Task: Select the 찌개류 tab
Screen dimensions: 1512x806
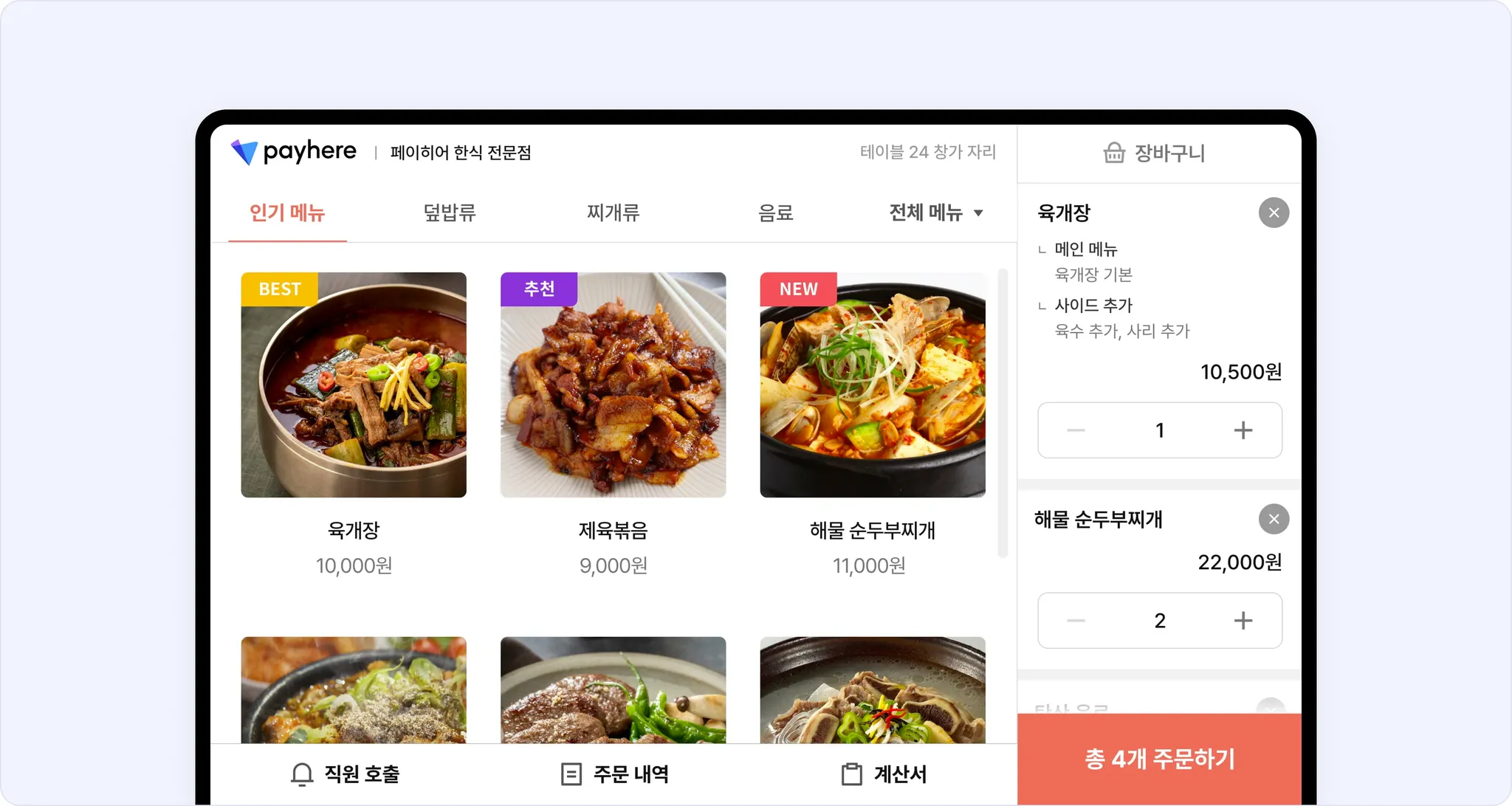Action: [x=613, y=213]
